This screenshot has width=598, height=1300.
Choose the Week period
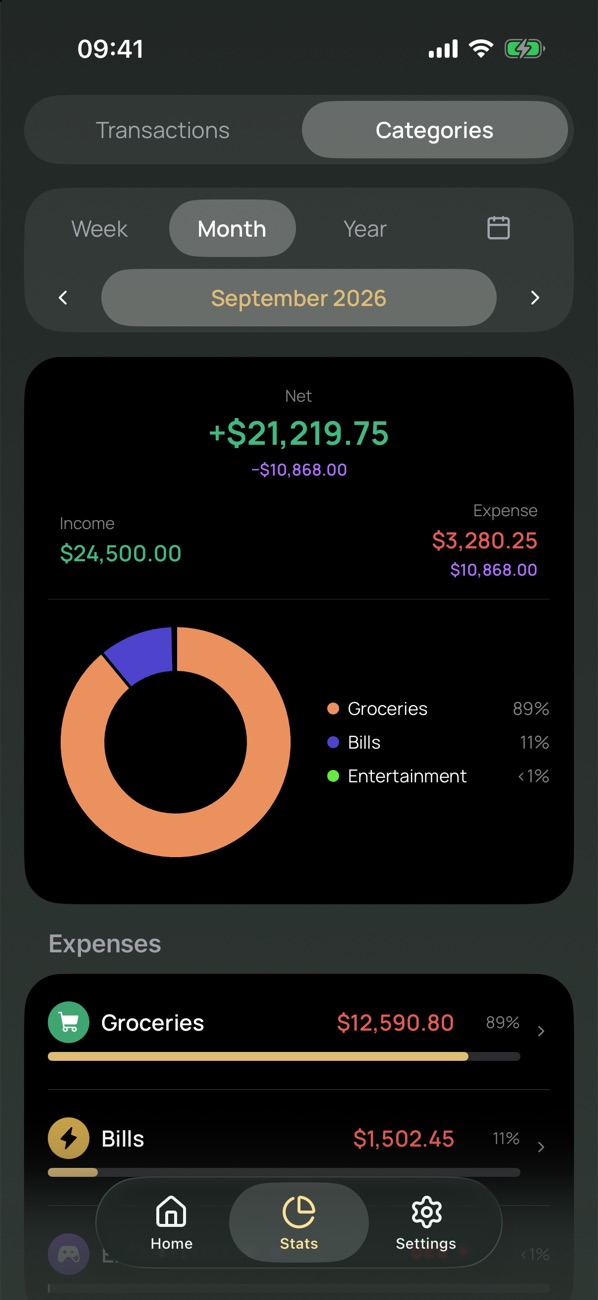pyautogui.click(x=100, y=229)
